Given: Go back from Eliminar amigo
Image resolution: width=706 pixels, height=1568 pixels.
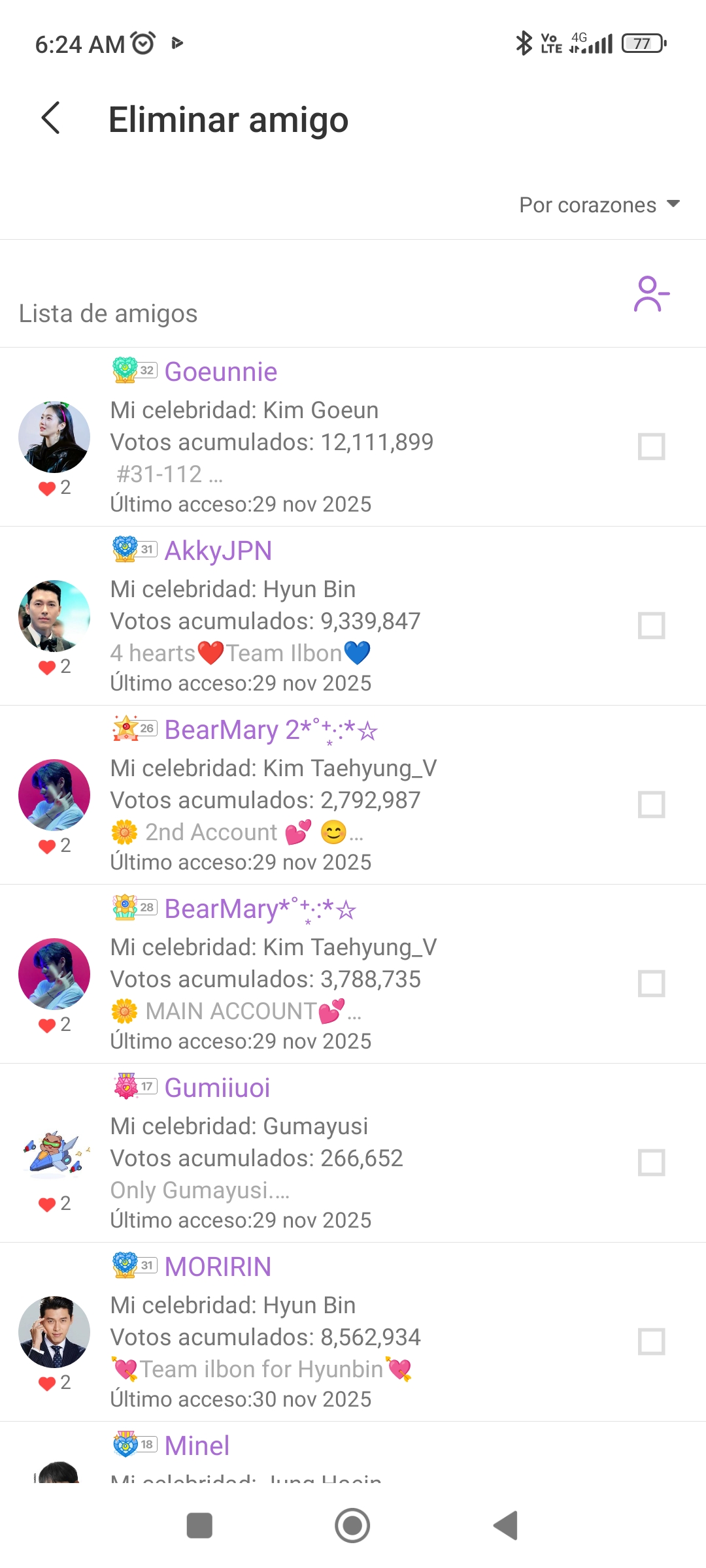Looking at the screenshot, I should coord(51,118).
